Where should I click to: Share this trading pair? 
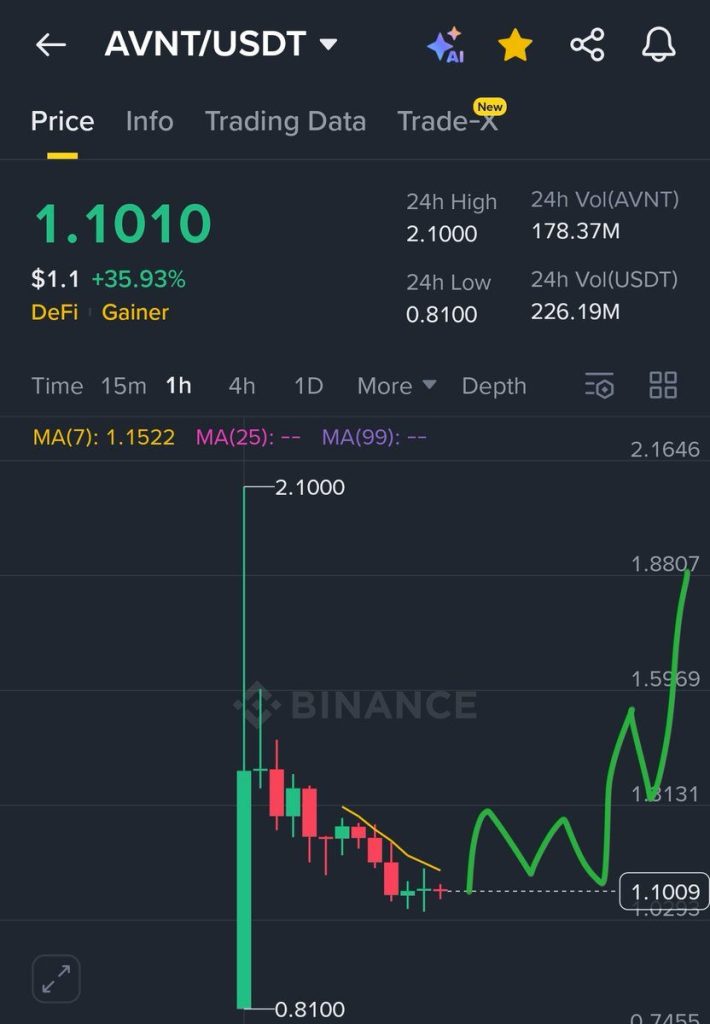click(587, 45)
